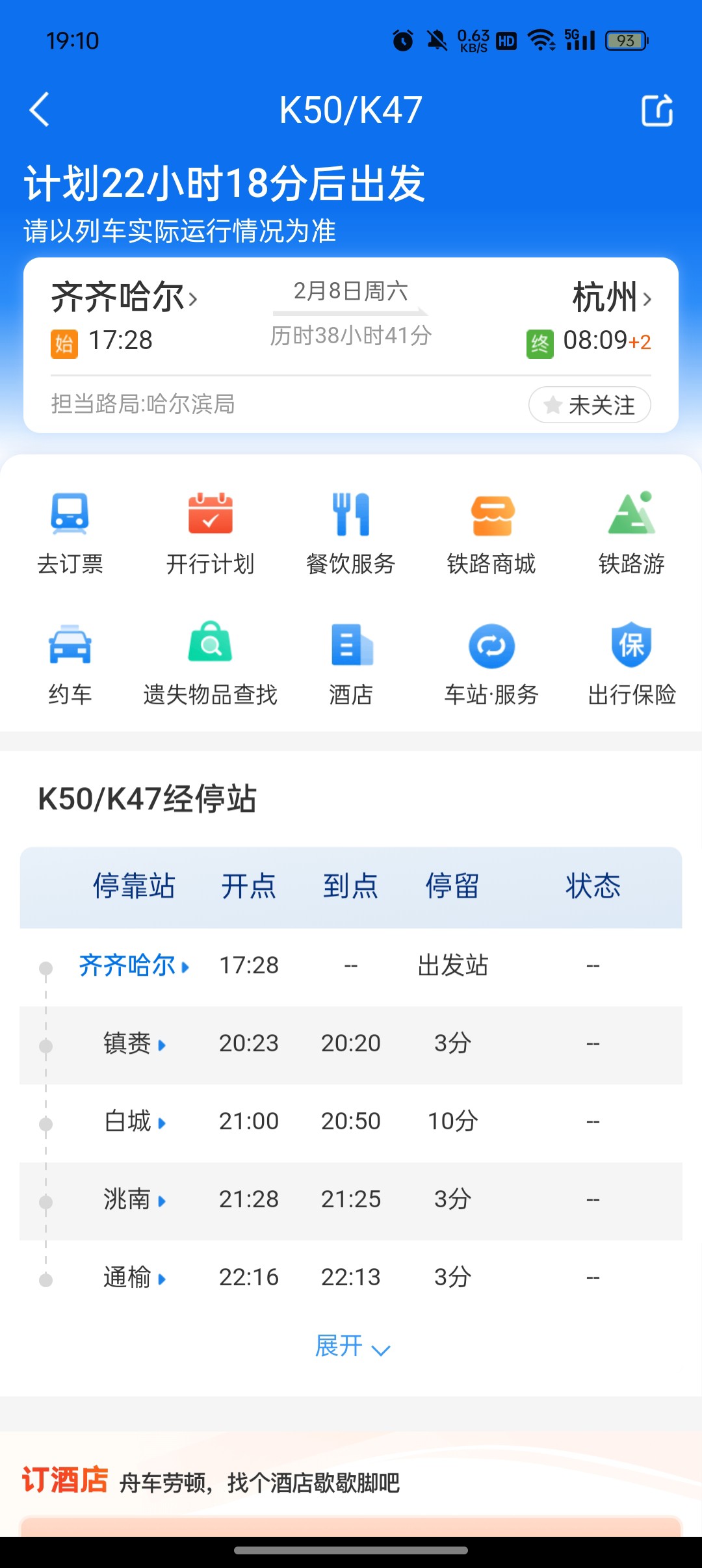
Task: Select the 洮南 stop row
Action: tap(351, 1201)
